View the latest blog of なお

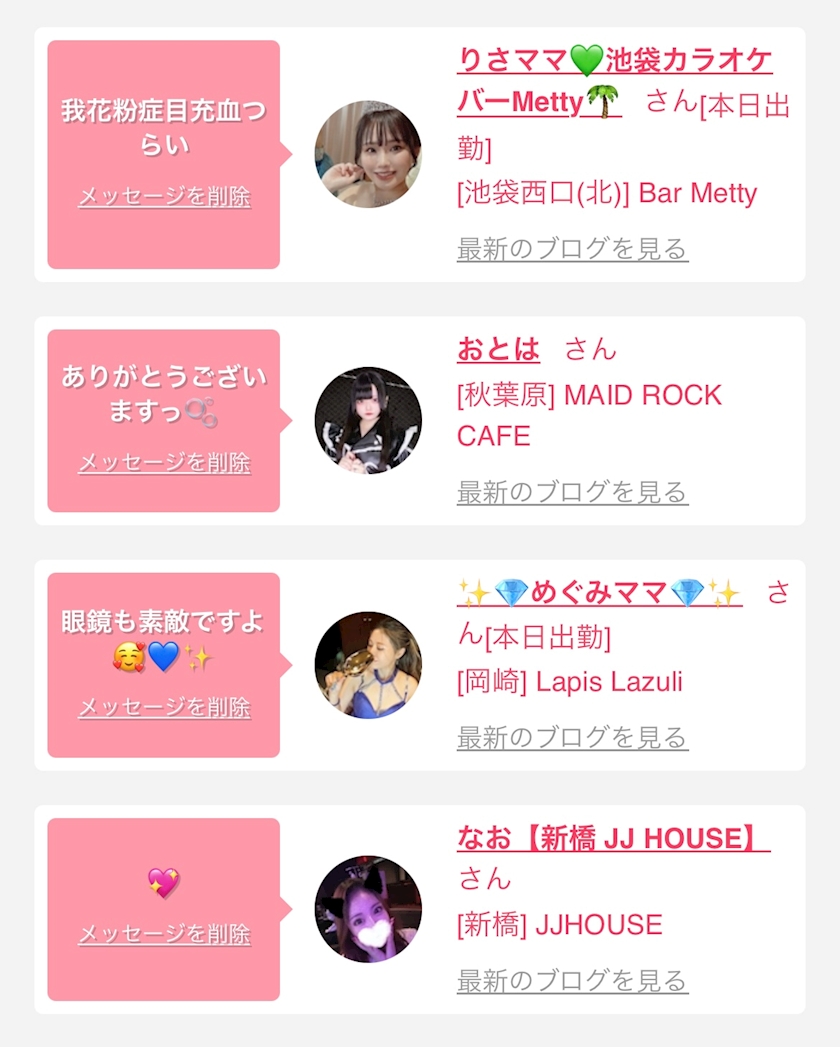click(x=572, y=981)
